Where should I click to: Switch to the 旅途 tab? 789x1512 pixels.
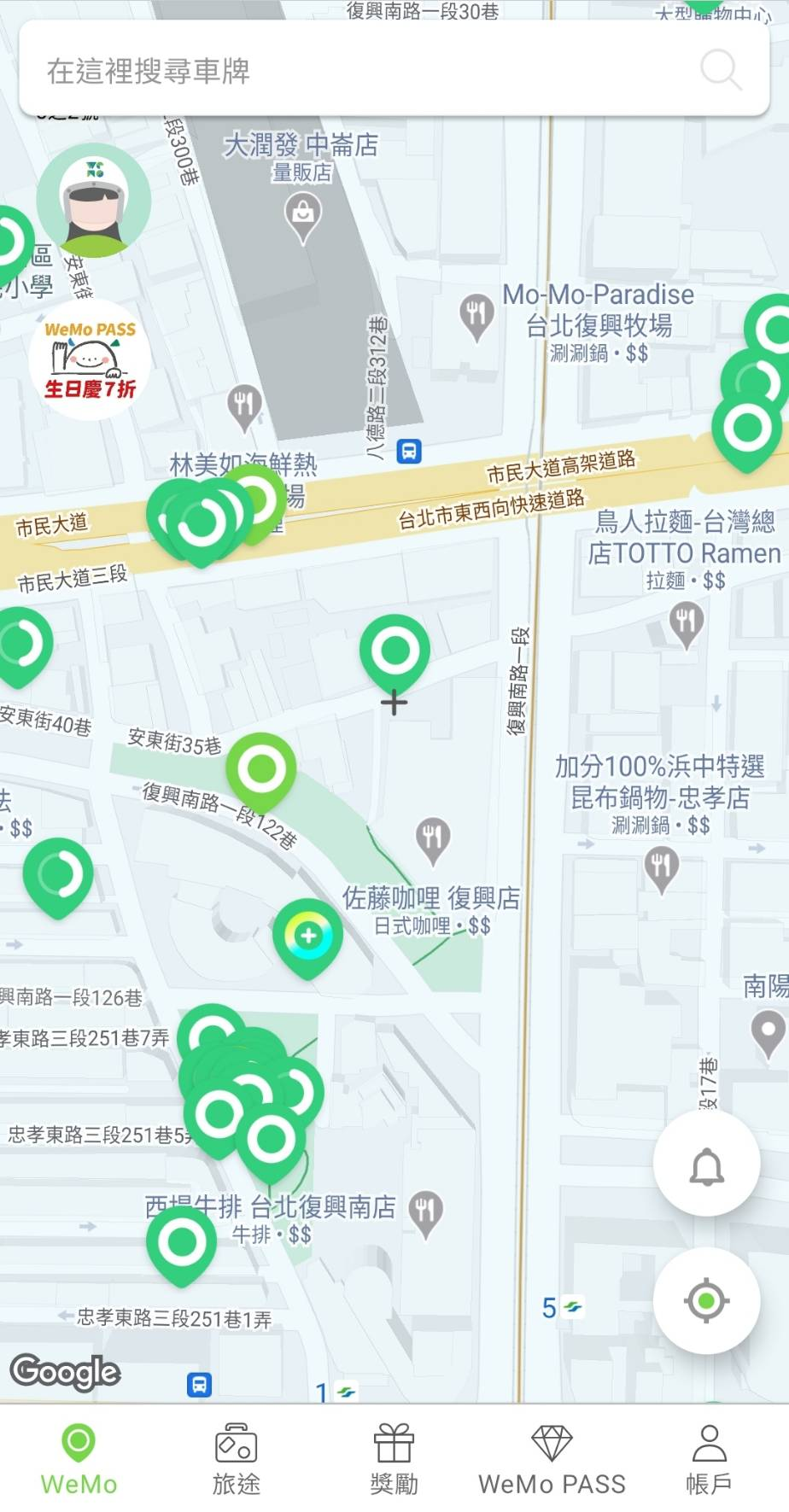[x=237, y=1458]
